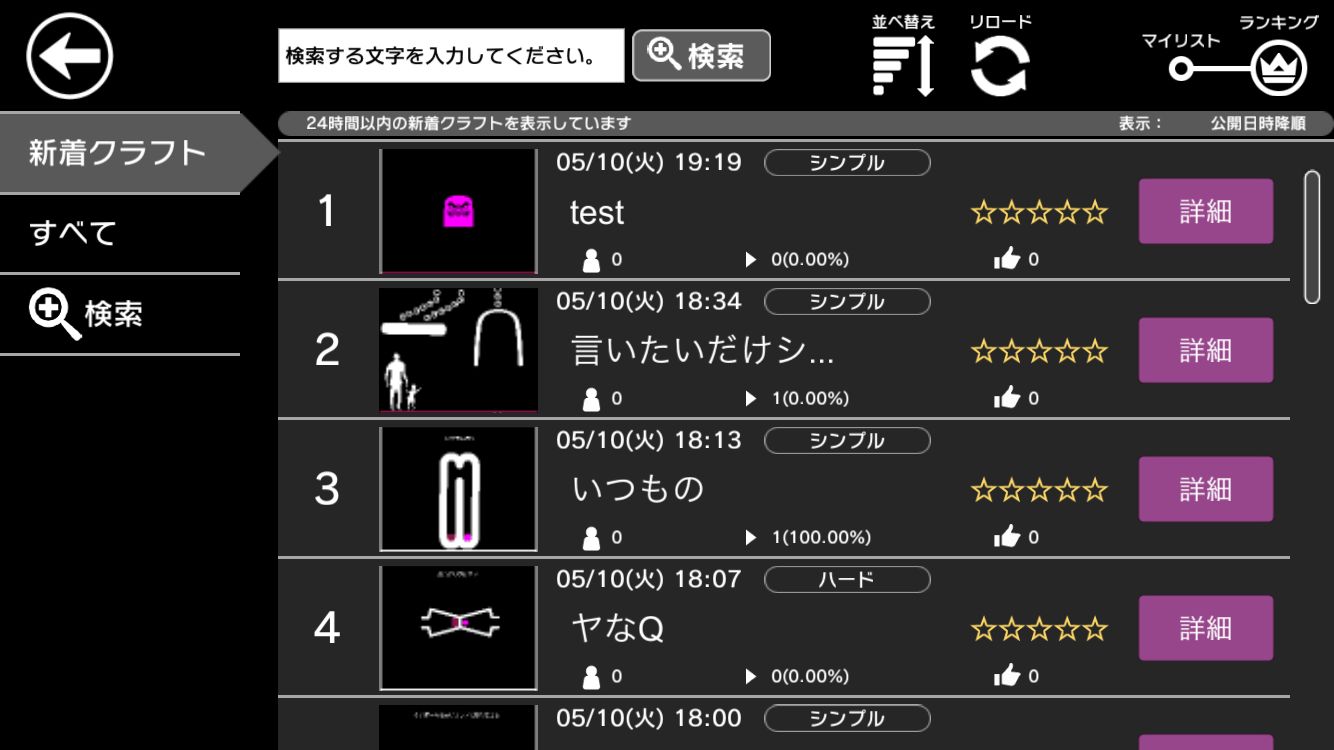This screenshot has width=1334, height=750.
Task: Open 詳細 for the craft "test"
Action: tap(1205, 211)
